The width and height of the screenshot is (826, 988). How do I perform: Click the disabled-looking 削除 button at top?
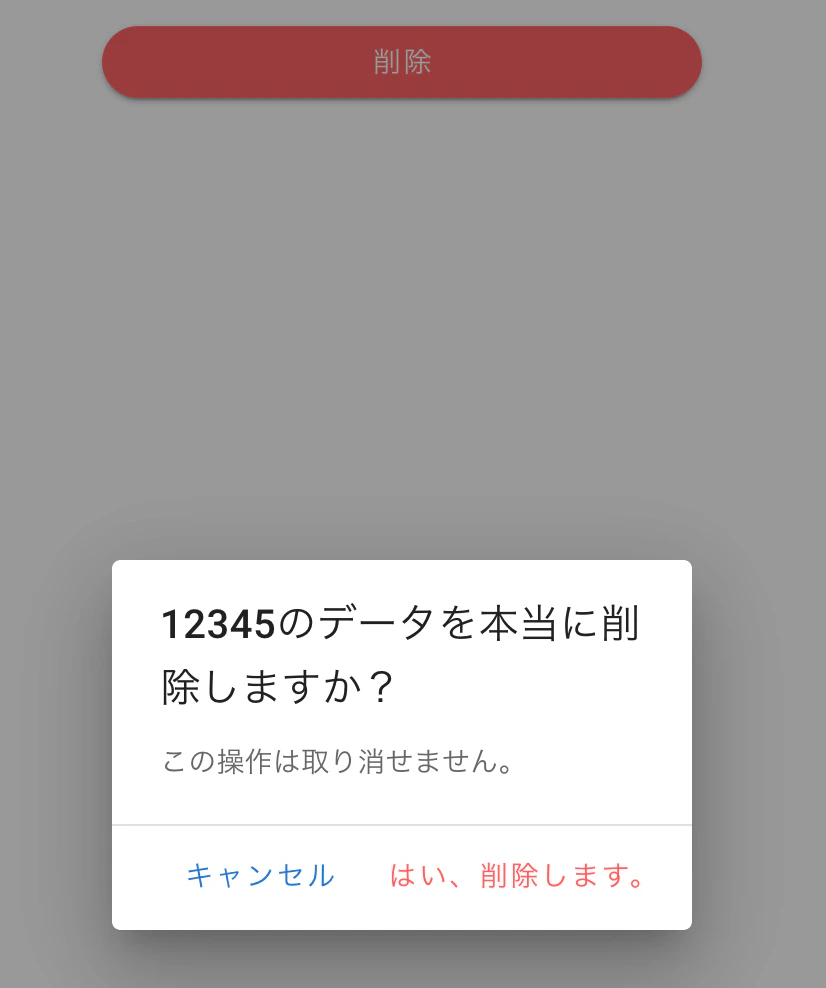[x=401, y=61]
